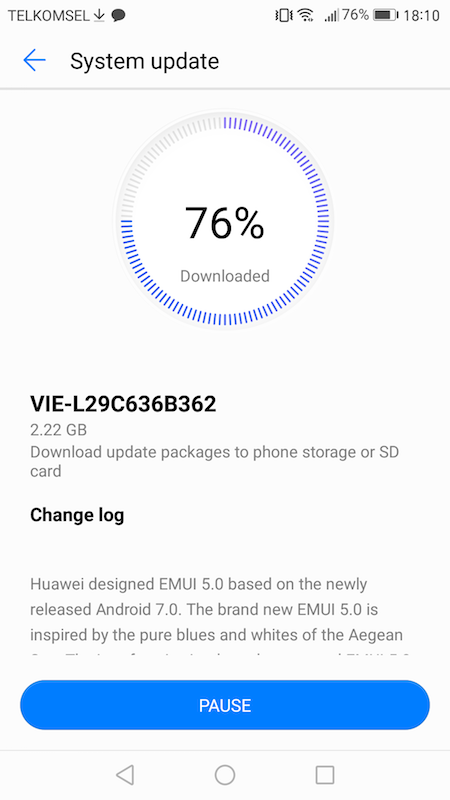
Task: Go to the home screen
Action: (x=225, y=774)
